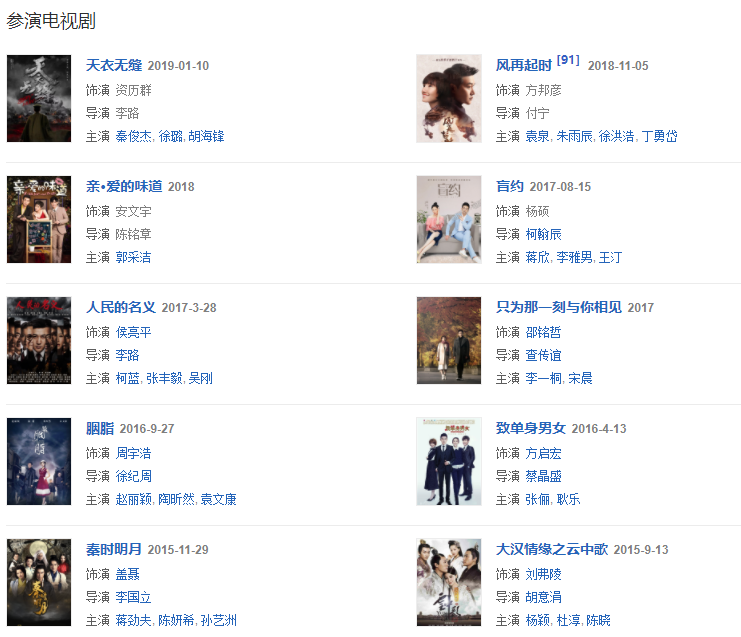Open the 风再起时 title link
Viewport: 741px width, 637px height.
524,65
